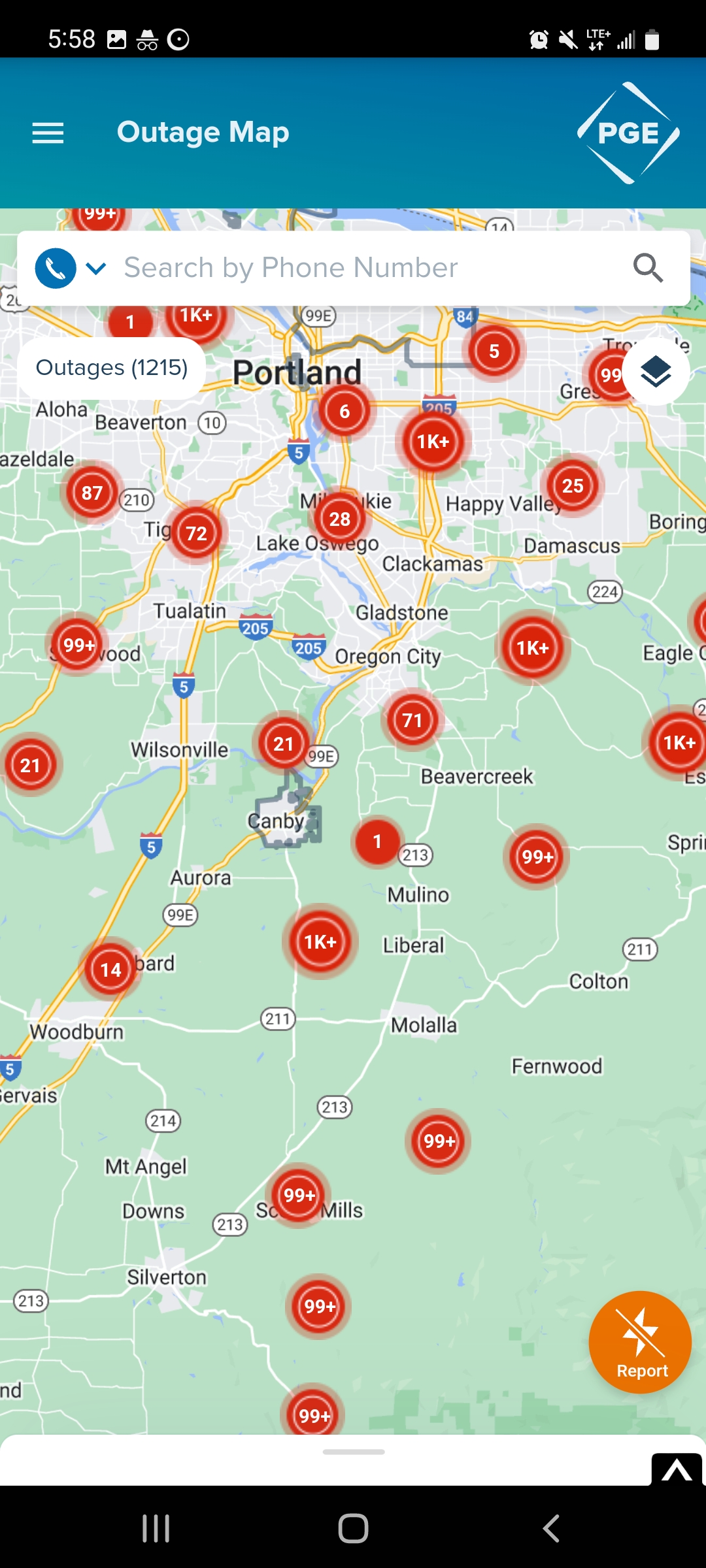The width and height of the screenshot is (706, 1568).
Task: Tap the single outage marker near Mulino
Action: click(x=377, y=841)
